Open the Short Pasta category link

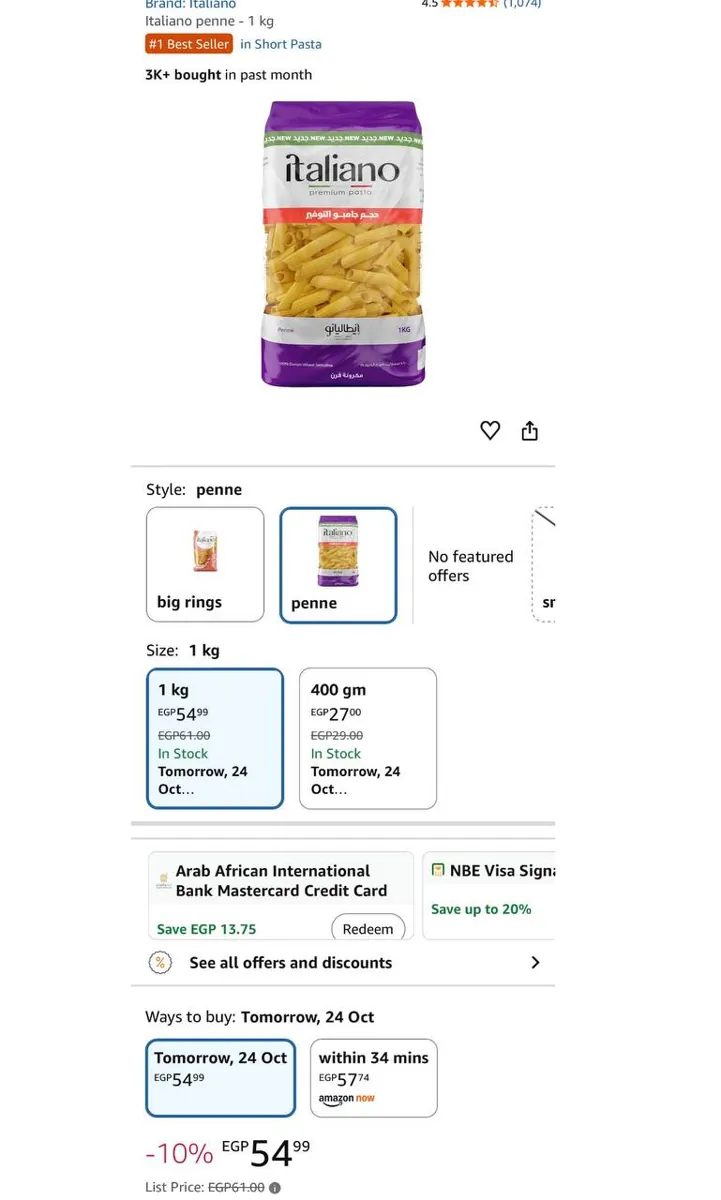pyautogui.click(x=281, y=44)
